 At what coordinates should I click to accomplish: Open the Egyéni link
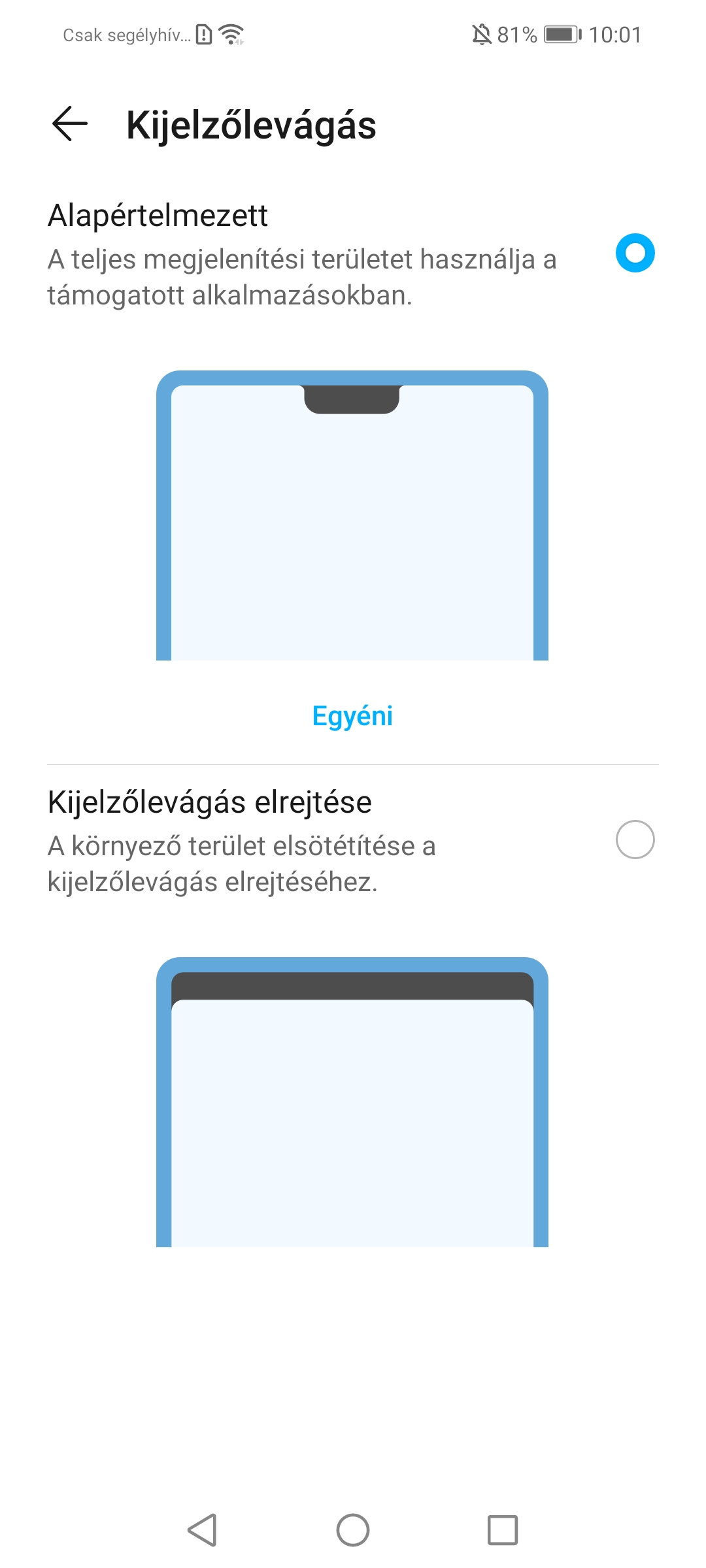coord(352,717)
